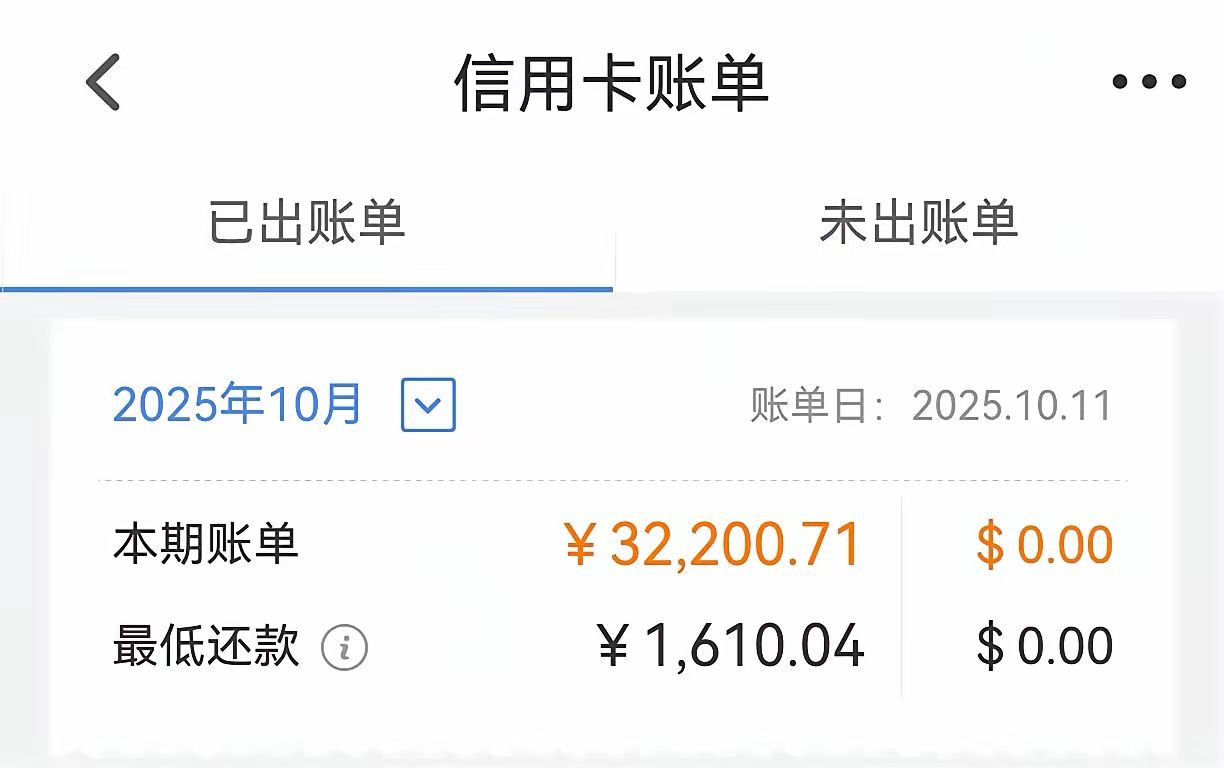Open the three-dot overflow menu
This screenshot has height=768, width=1224.
(1149, 82)
